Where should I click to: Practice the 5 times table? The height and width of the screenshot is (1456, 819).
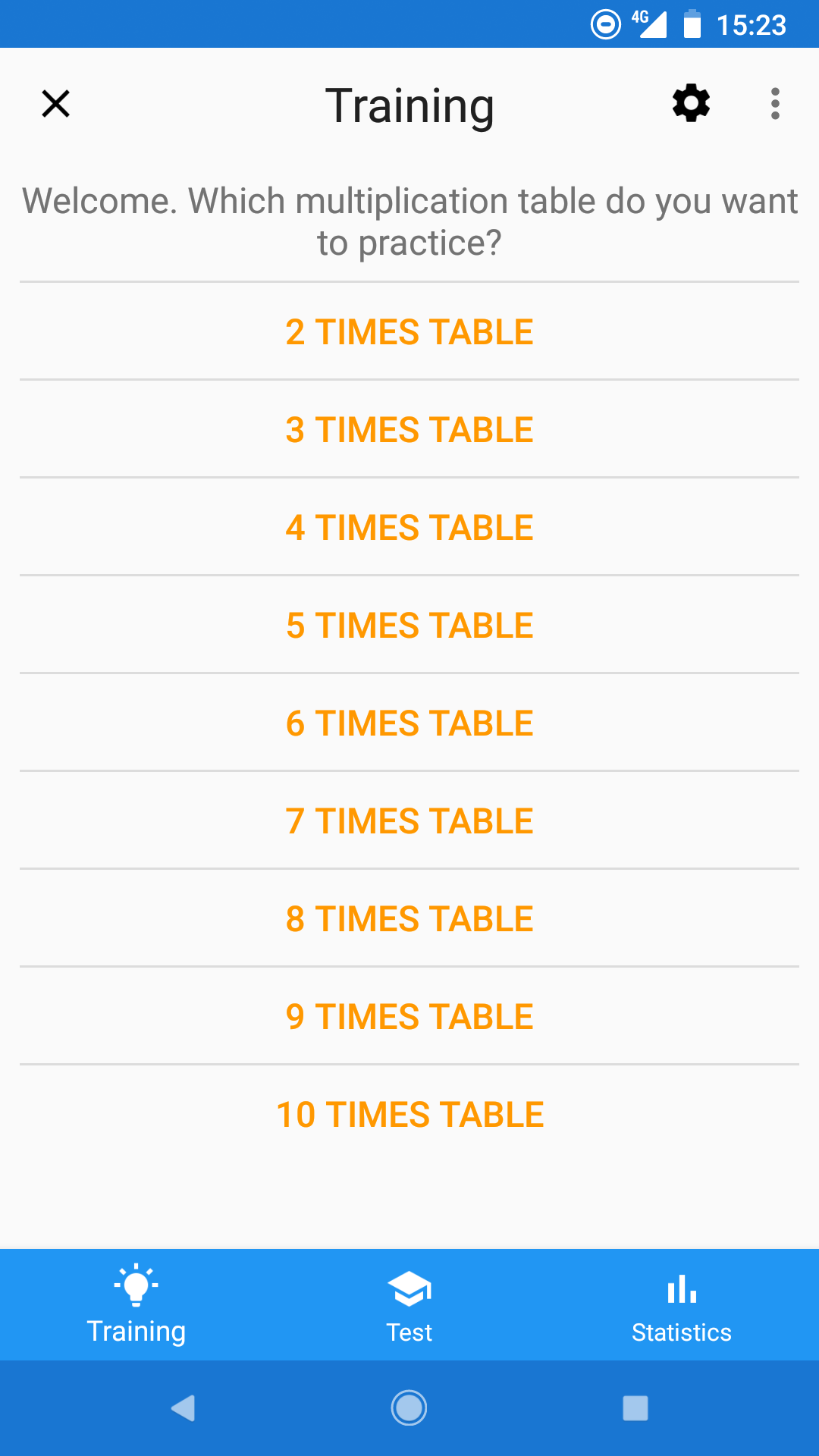pyautogui.click(x=409, y=625)
